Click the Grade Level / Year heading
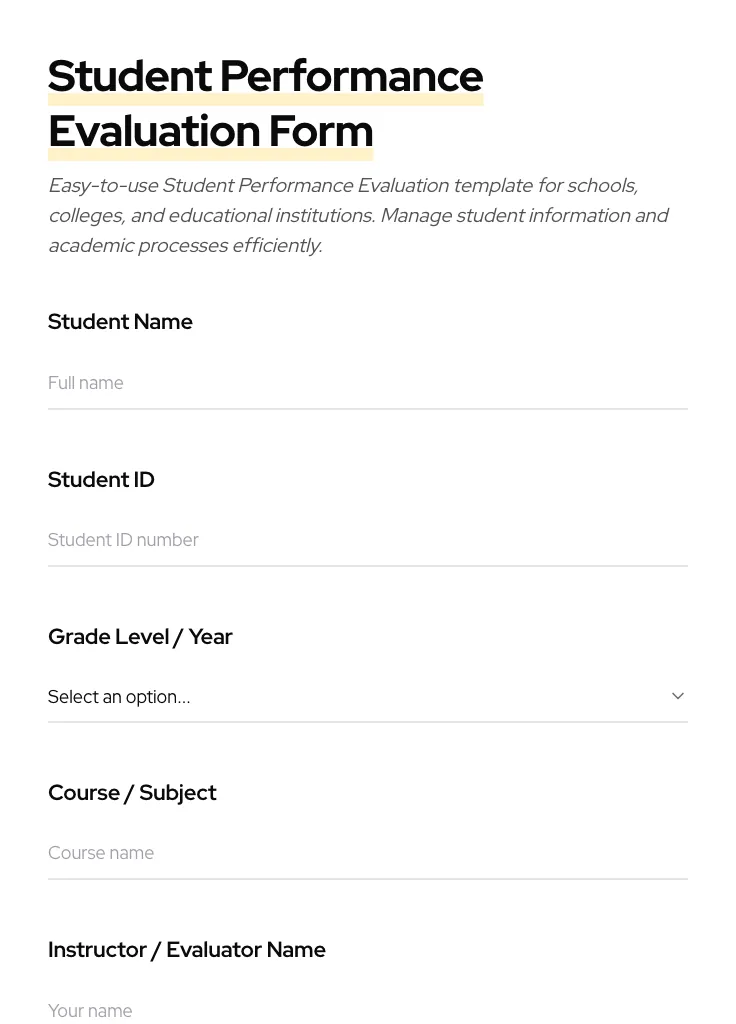This screenshot has height=1024, width=736. [140, 637]
